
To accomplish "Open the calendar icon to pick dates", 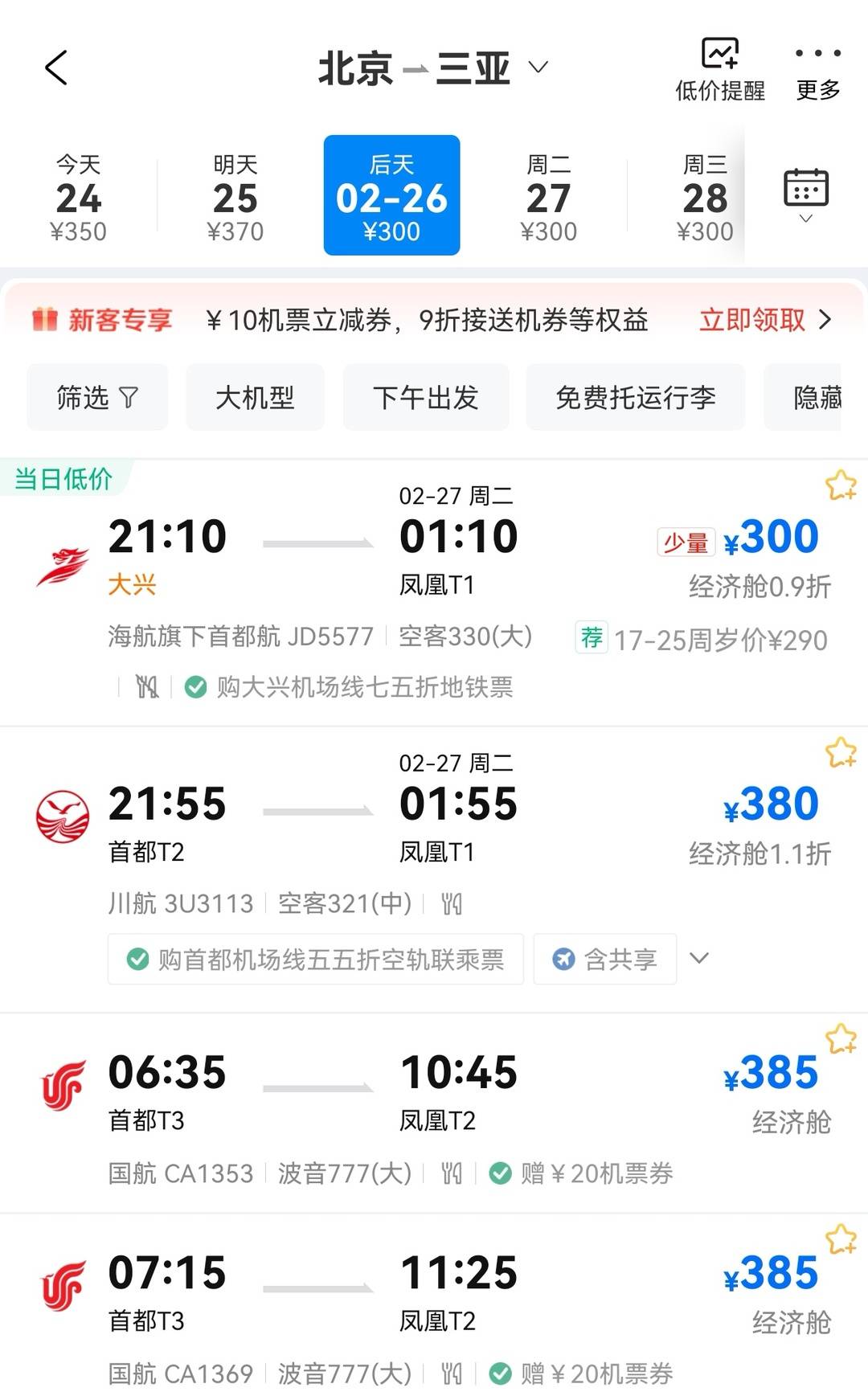I will 805,186.
